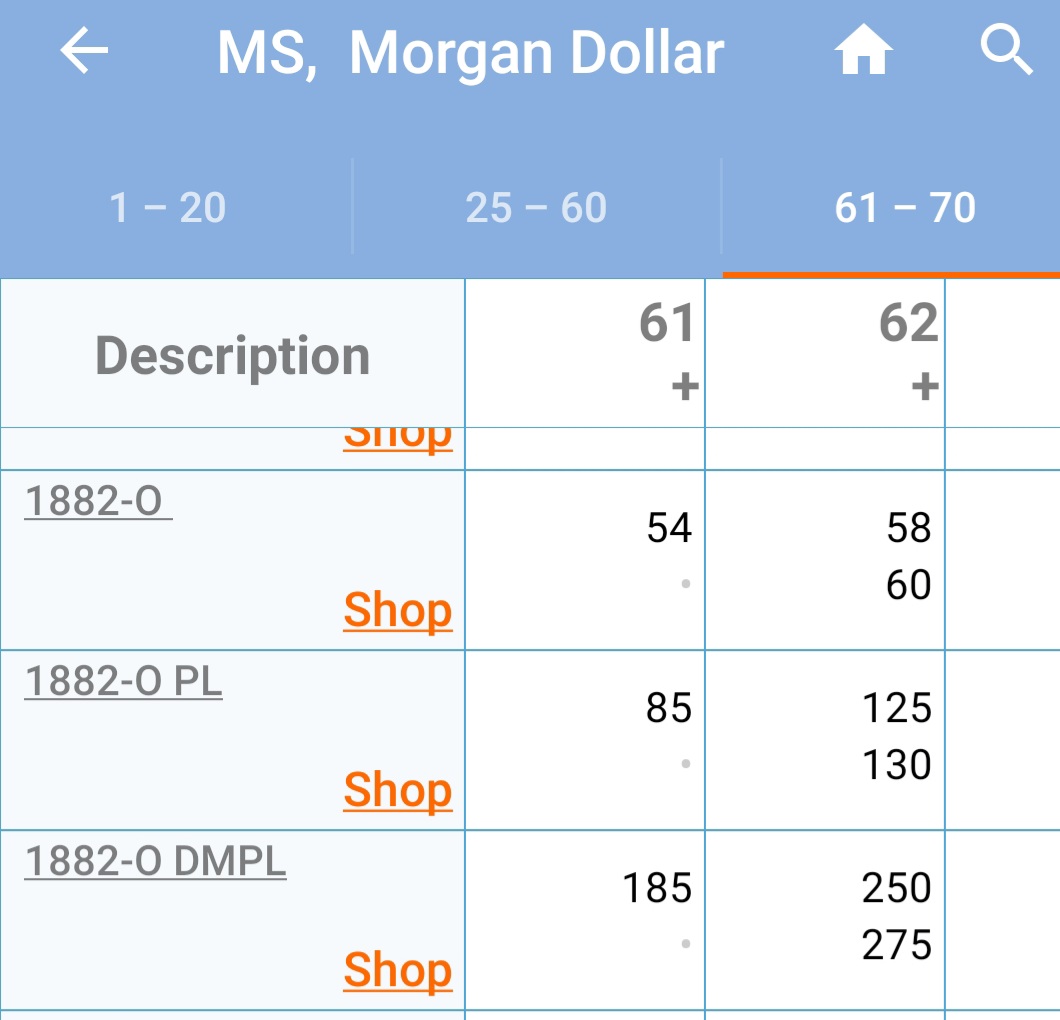Go back using the arrow icon

pyautogui.click(x=84, y=51)
